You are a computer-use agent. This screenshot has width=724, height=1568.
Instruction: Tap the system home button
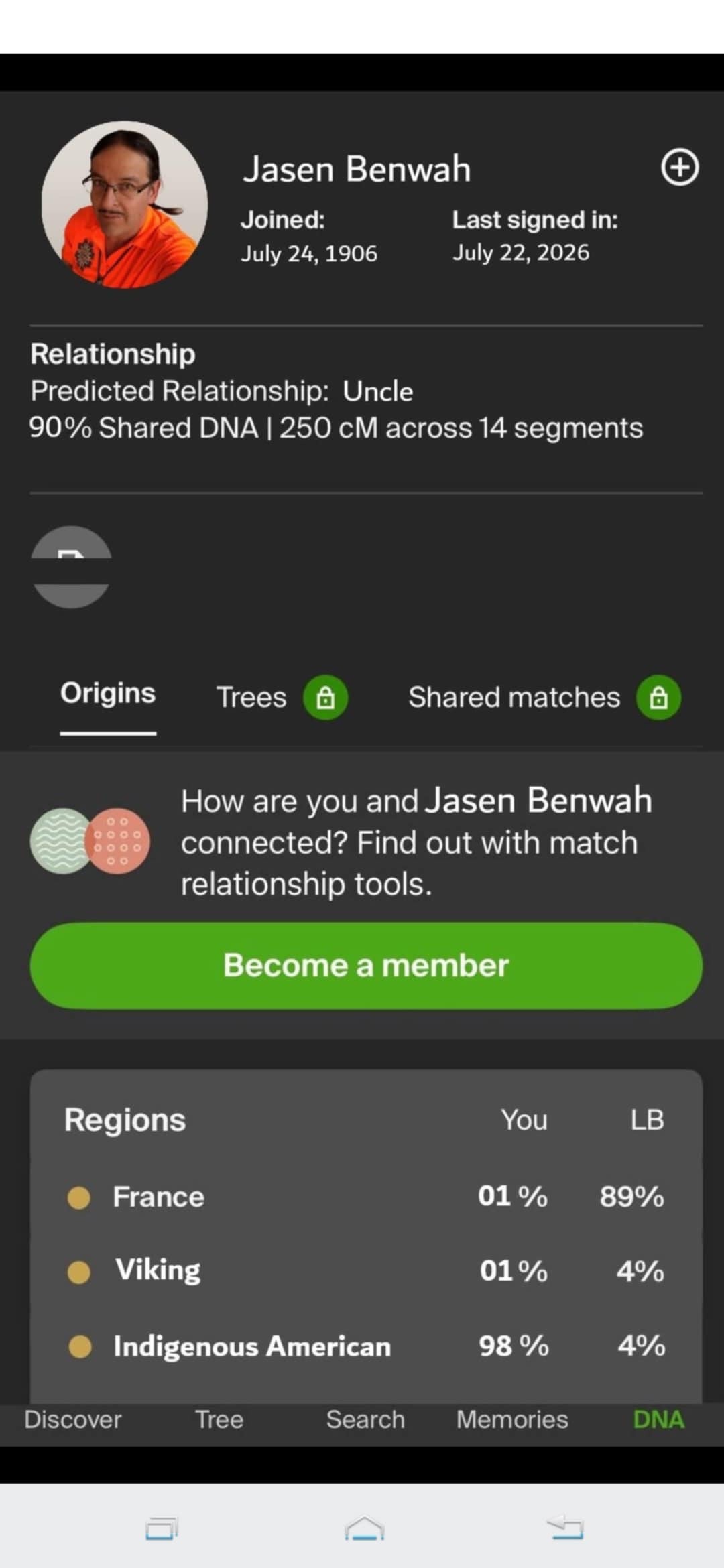364,1528
